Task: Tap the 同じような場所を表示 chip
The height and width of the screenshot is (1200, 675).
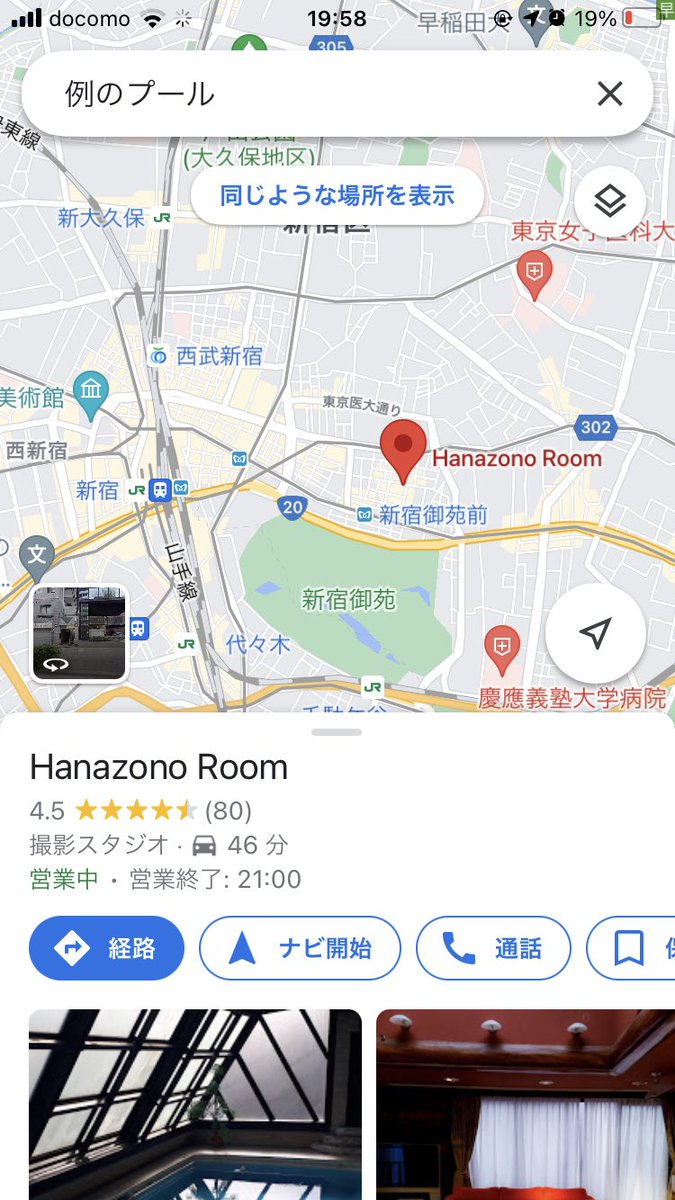Action: (x=337, y=195)
